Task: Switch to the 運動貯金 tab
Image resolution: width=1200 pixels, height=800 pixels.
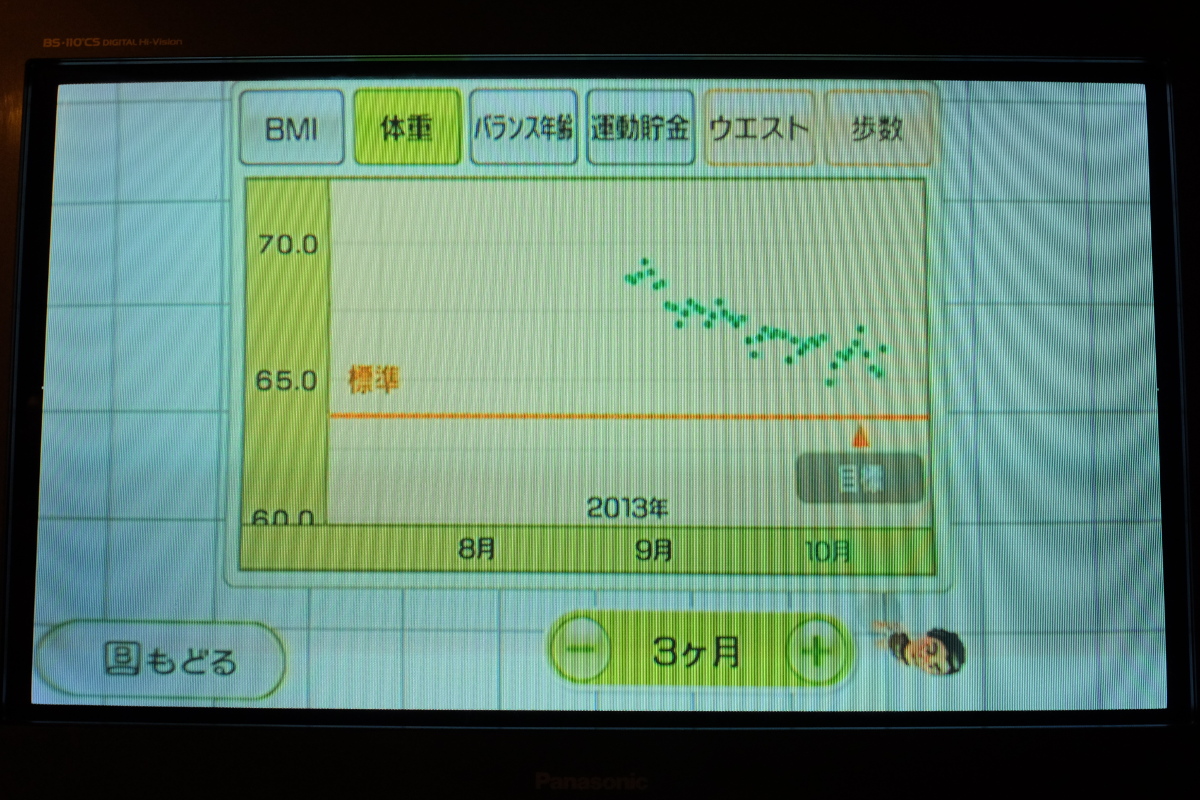Action: 640,129
